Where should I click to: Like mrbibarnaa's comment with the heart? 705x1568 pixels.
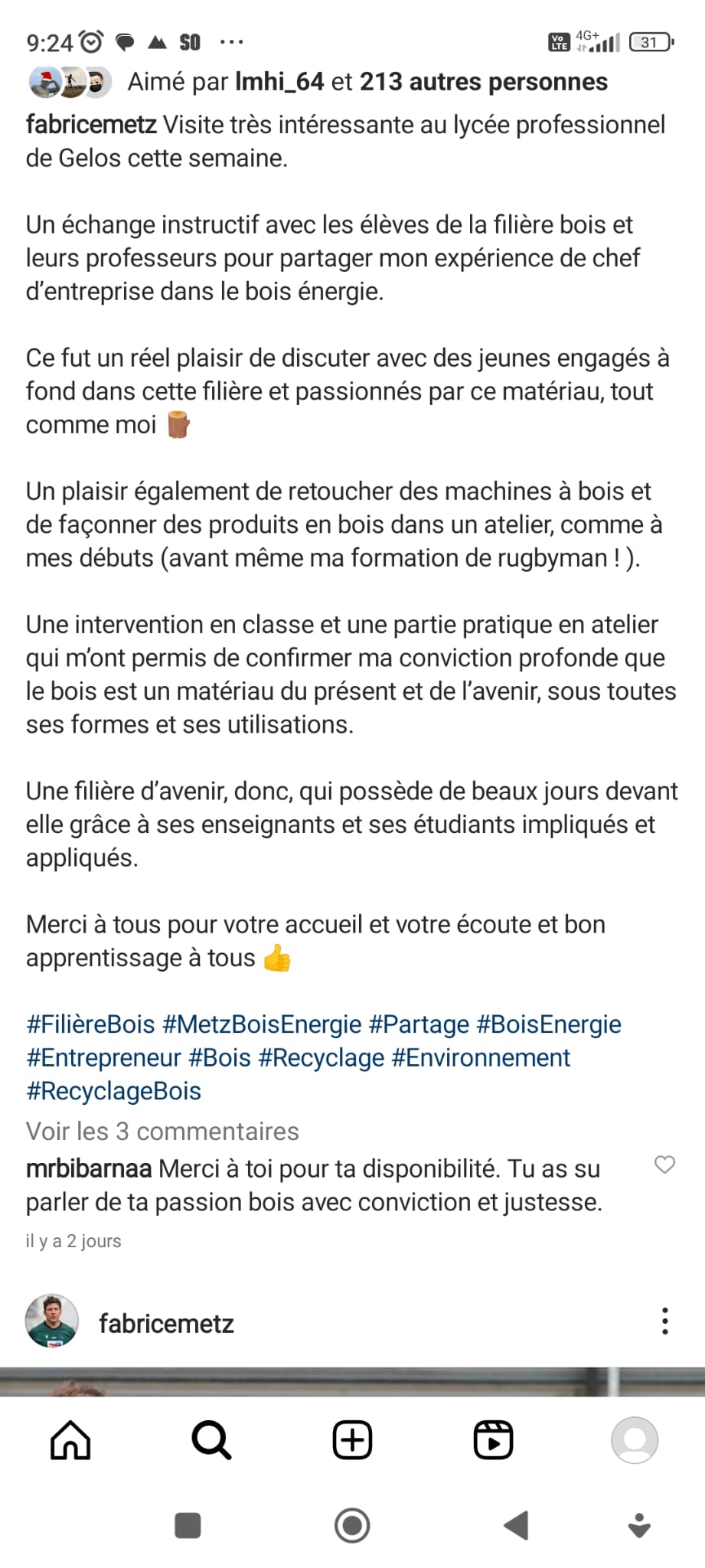[x=664, y=1165]
